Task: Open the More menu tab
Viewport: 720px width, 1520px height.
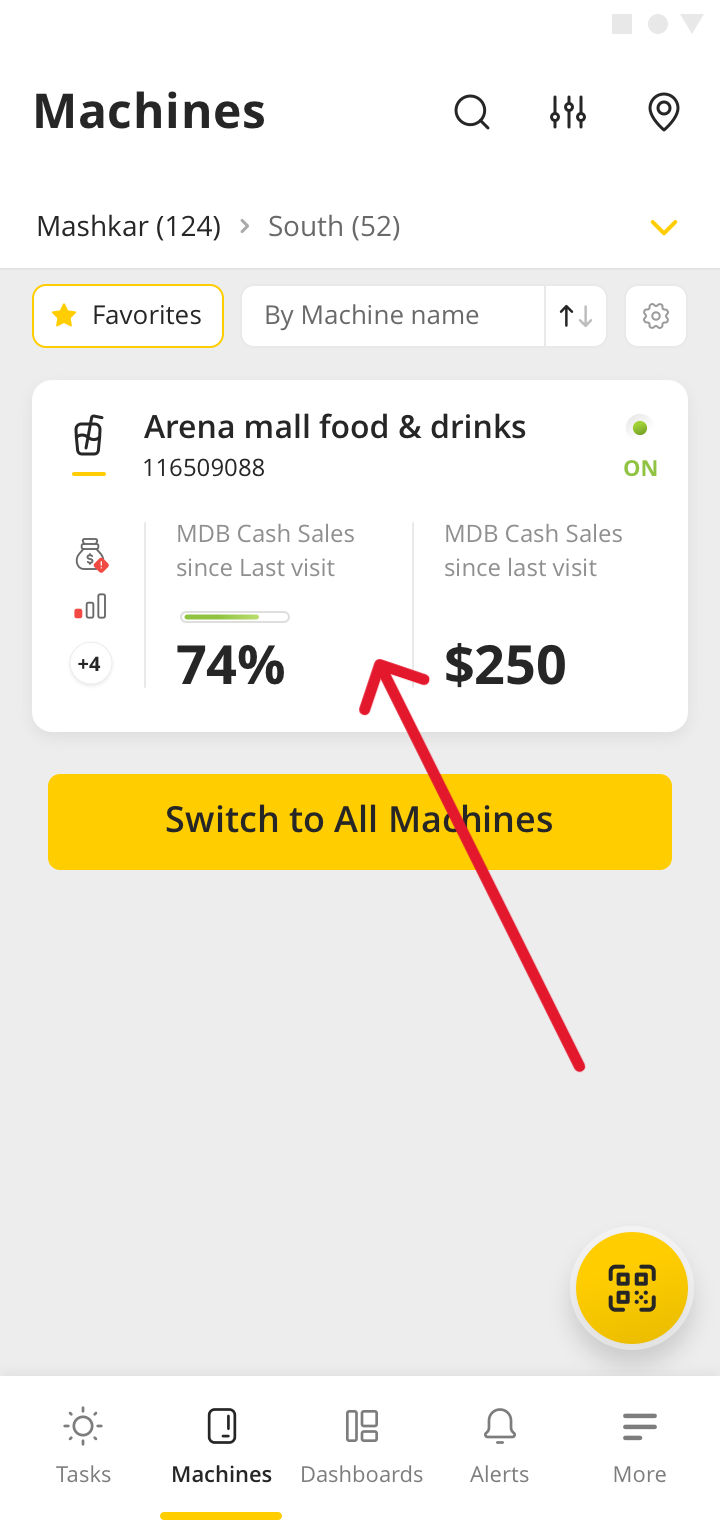Action: click(640, 1446)
